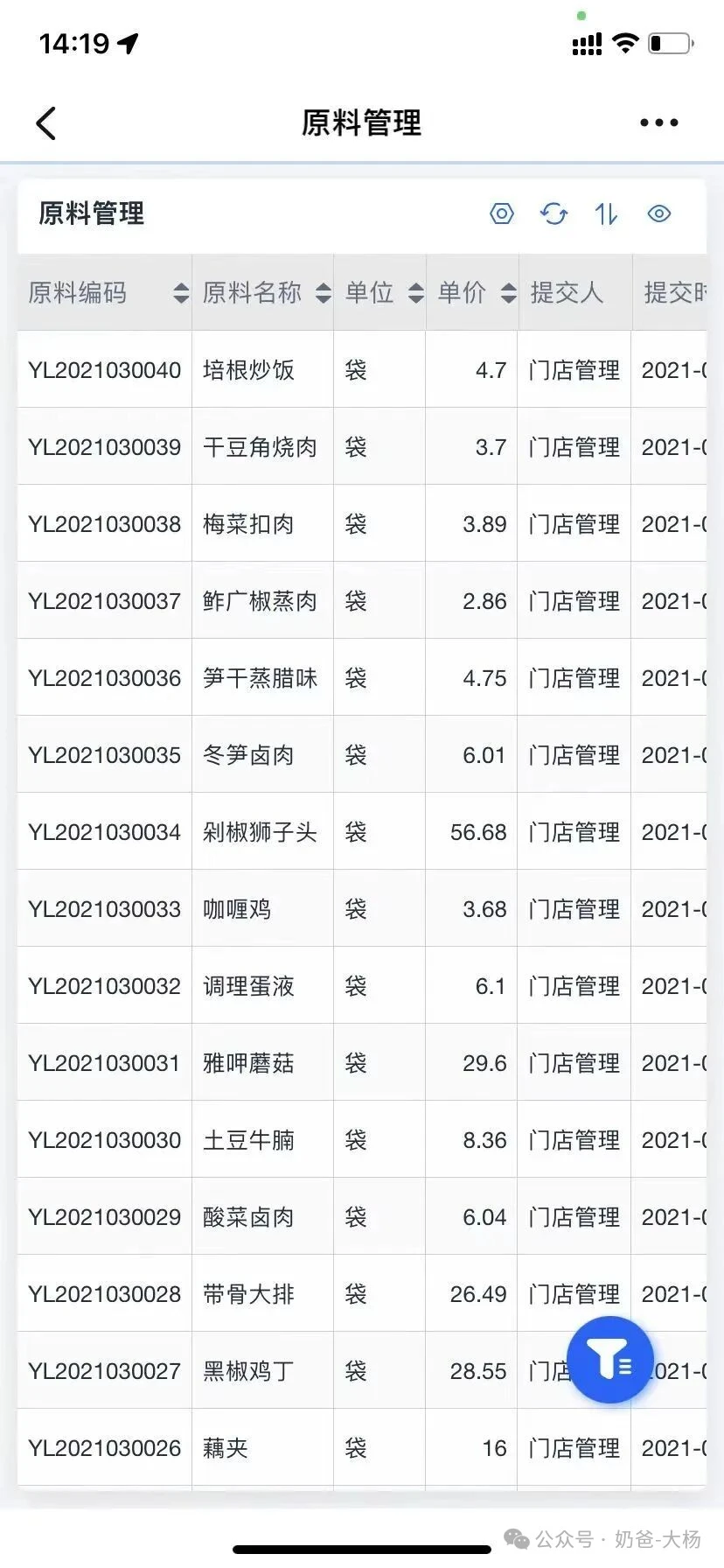Sort by the 原料编码 column

pyautogui.click(x=181, y=292)
